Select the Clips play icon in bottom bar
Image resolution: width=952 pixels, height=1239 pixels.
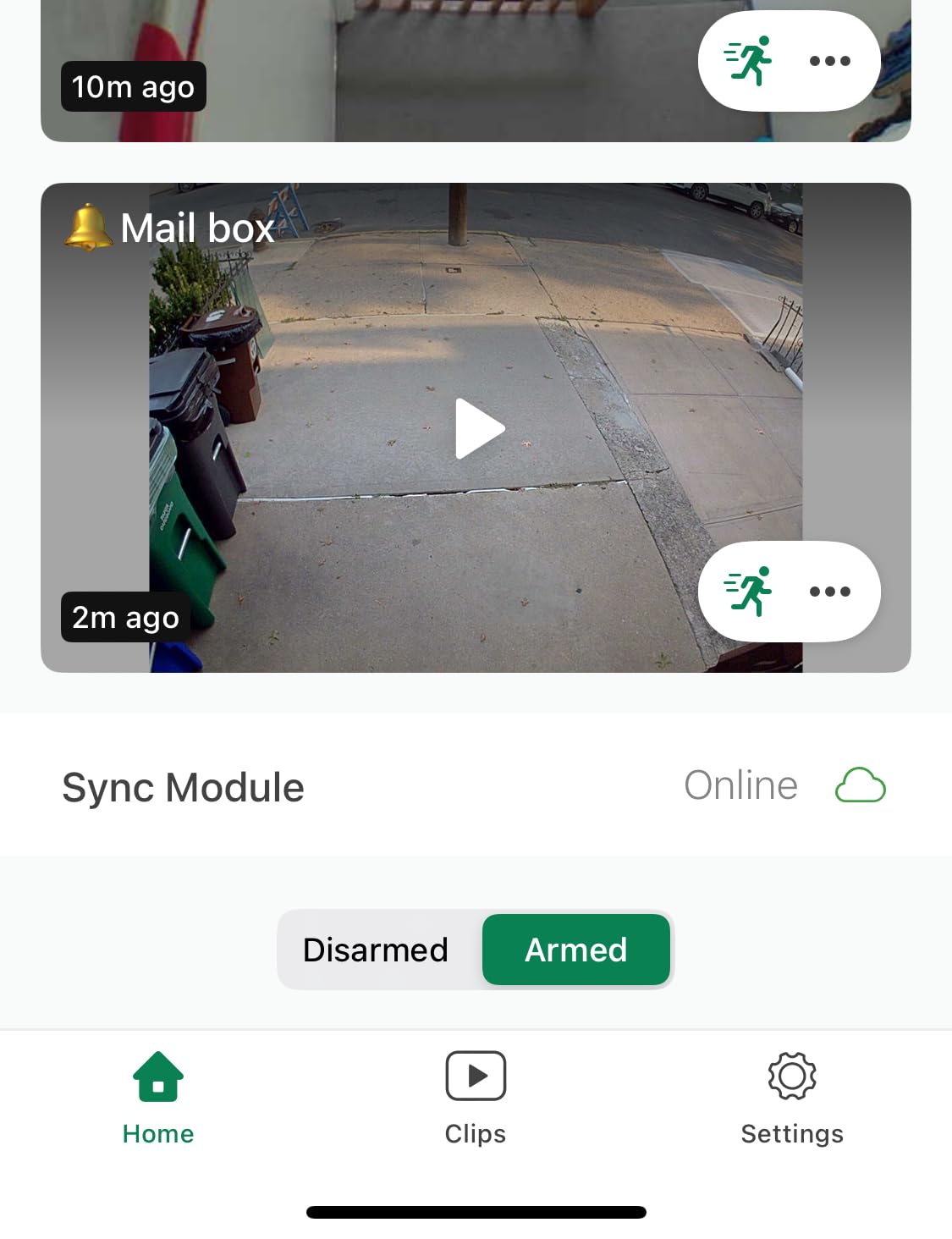point(476,1075)
